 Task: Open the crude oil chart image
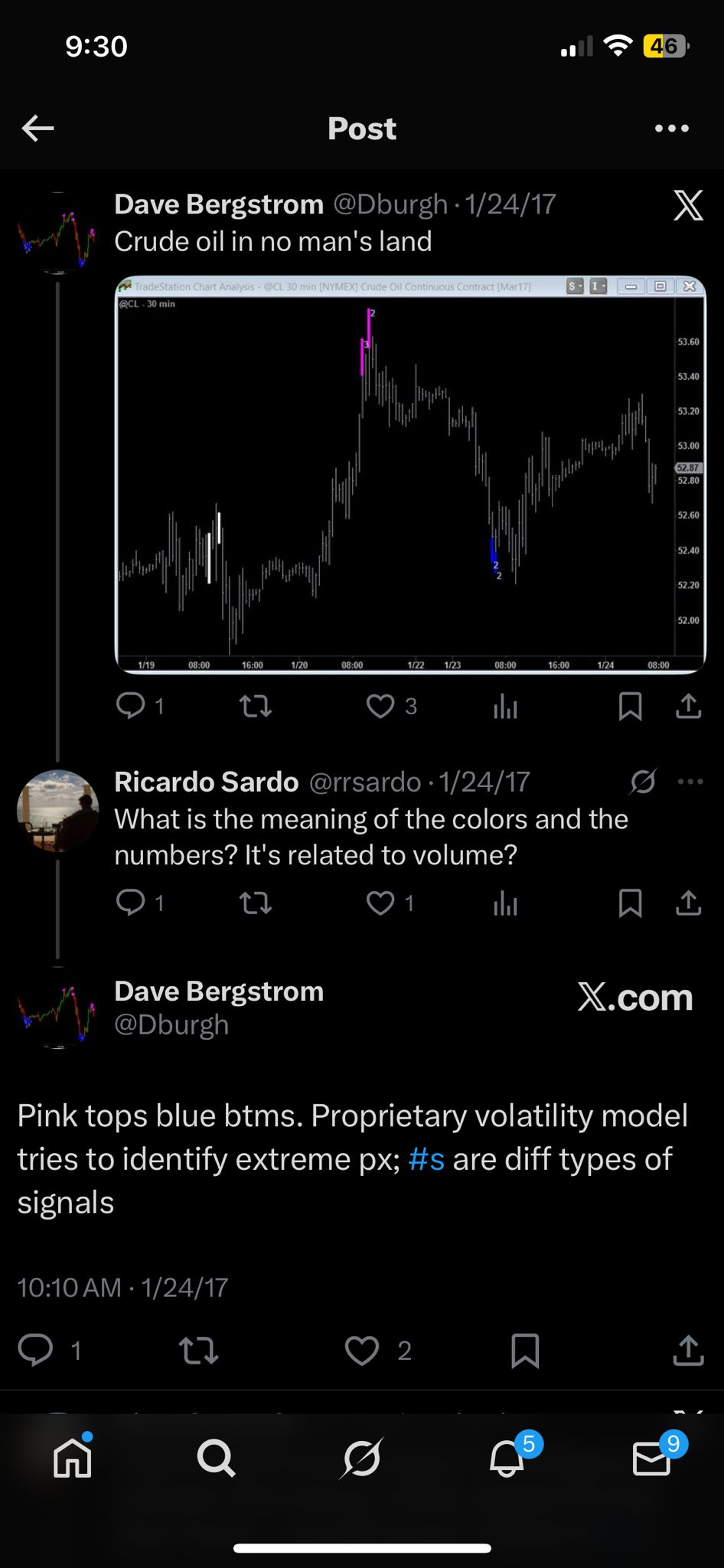coord(409,475)
